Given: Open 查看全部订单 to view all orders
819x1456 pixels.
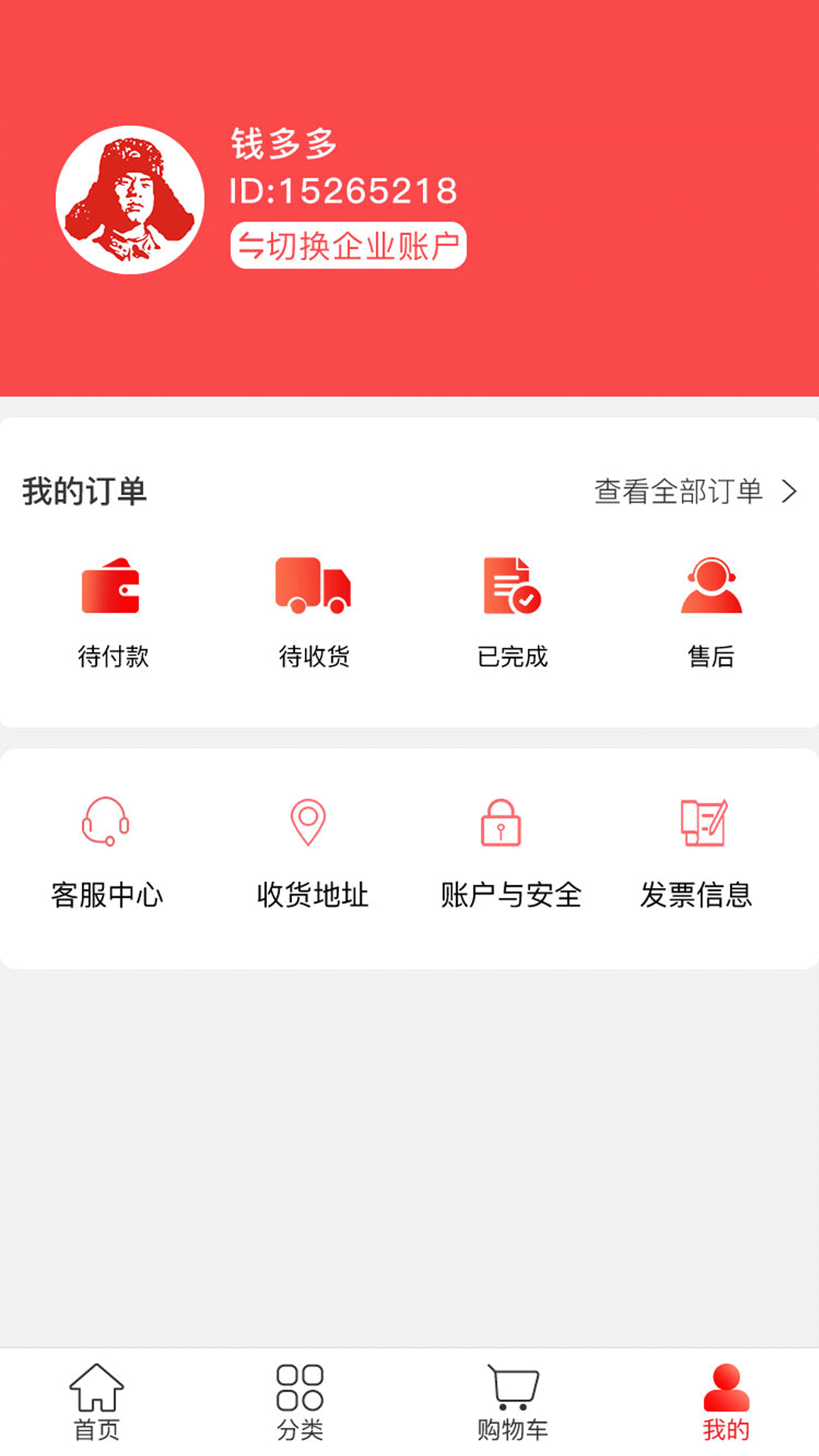Looking at the screenshot, I should coord(695,491).
